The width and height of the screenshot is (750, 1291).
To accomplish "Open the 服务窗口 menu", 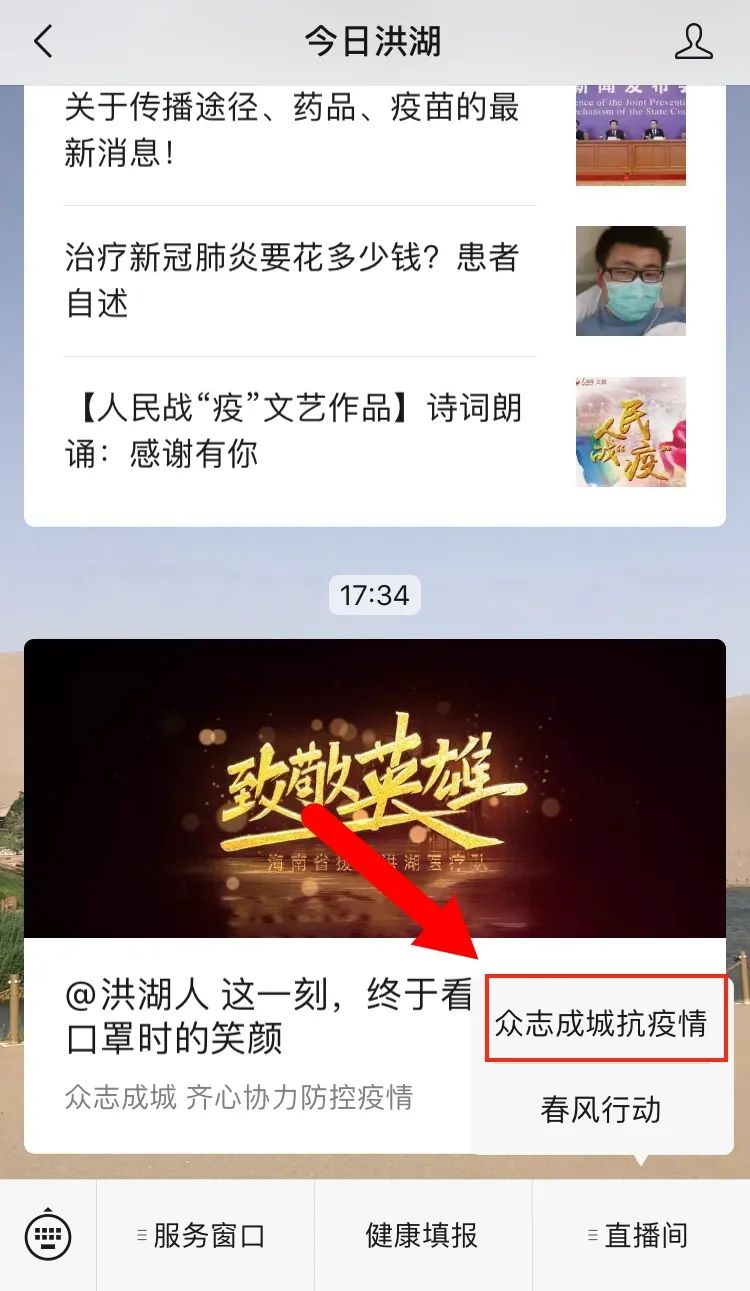I will click(x=205, y=1236).
